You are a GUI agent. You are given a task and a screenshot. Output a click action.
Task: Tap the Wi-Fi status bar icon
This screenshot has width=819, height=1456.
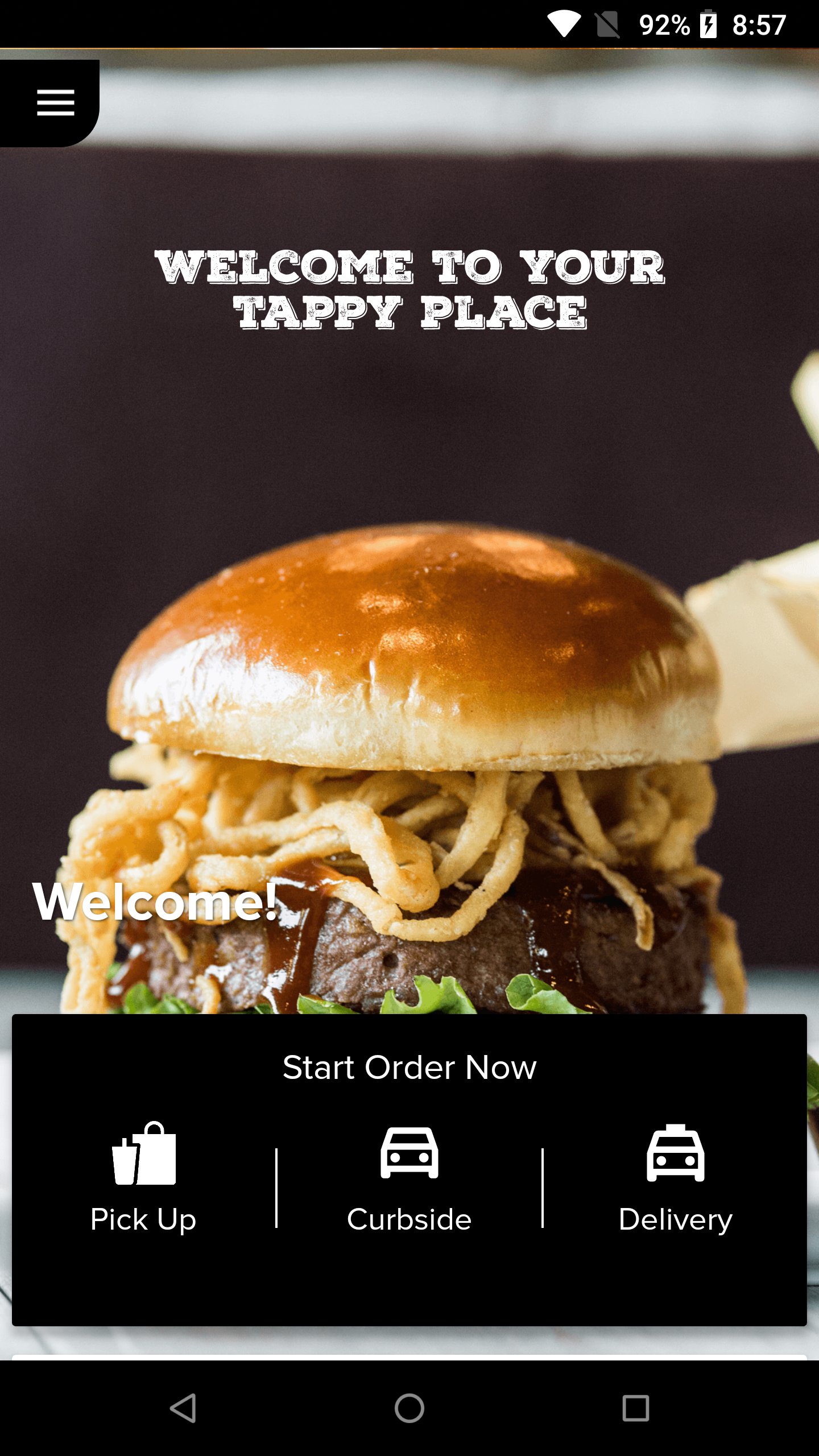(x=563, y=24)
